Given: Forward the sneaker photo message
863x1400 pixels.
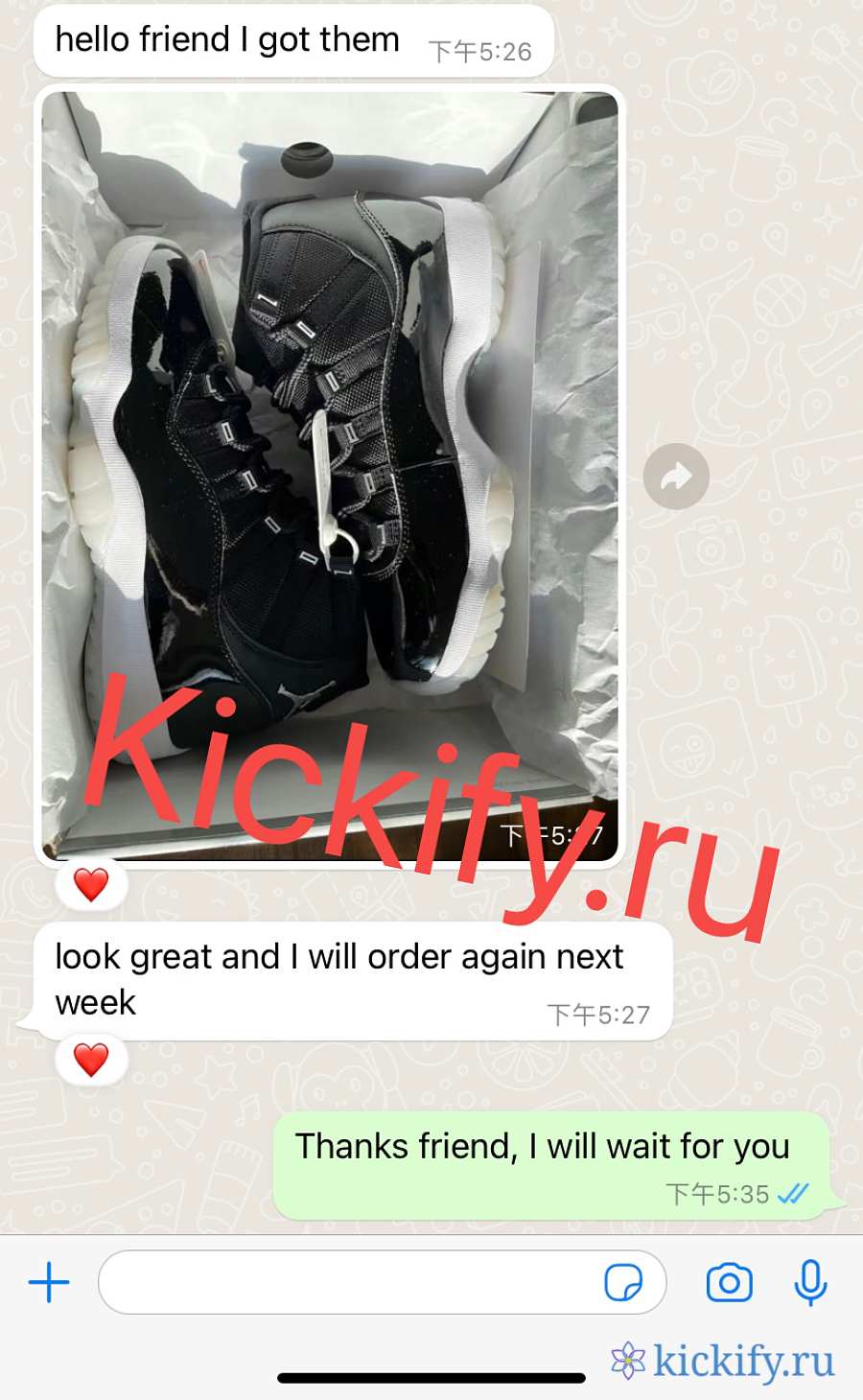Looking at the screenshot, I should pos(676,476).
